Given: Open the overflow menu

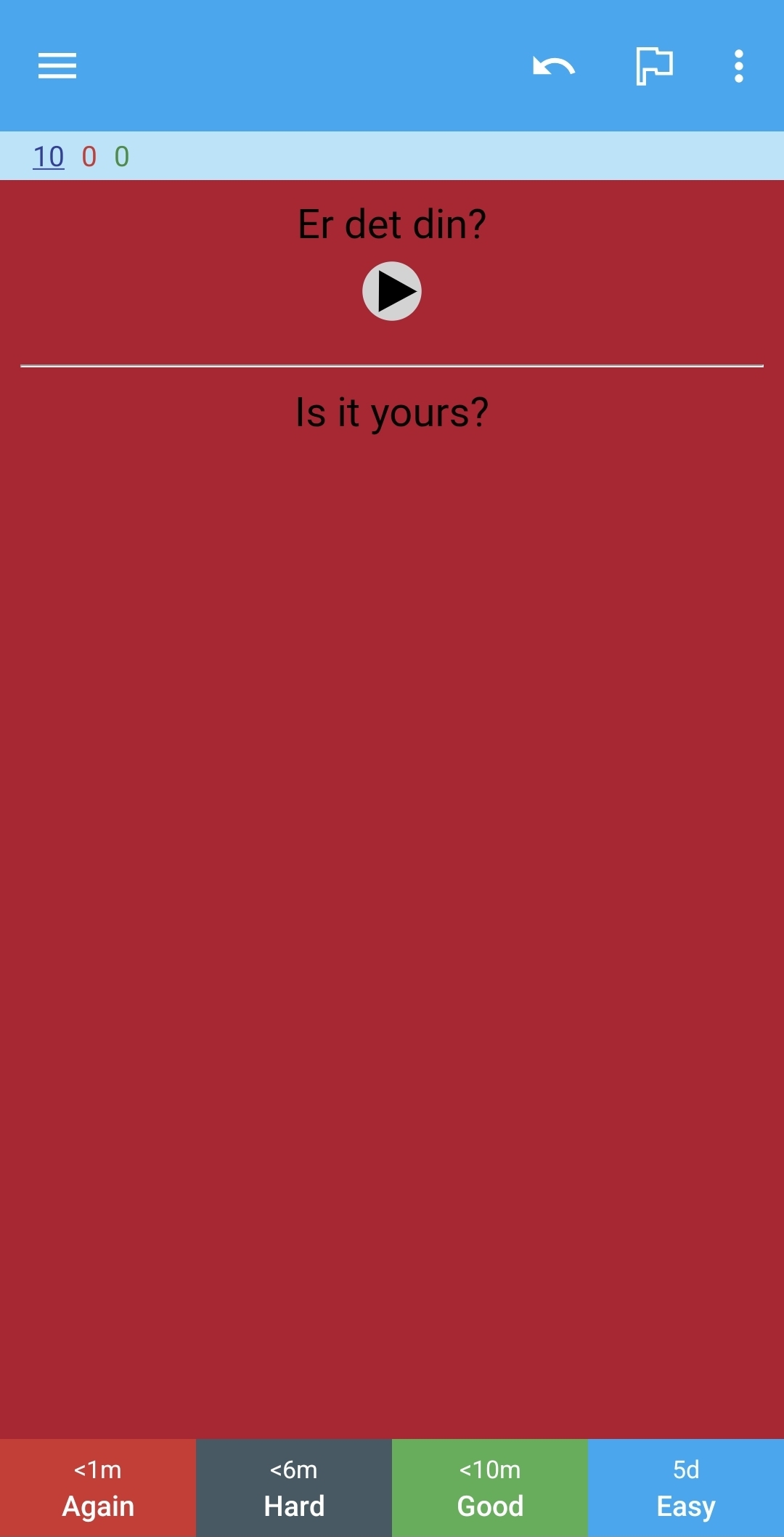Looking at the screenshot, I should [x=738, y=66].
